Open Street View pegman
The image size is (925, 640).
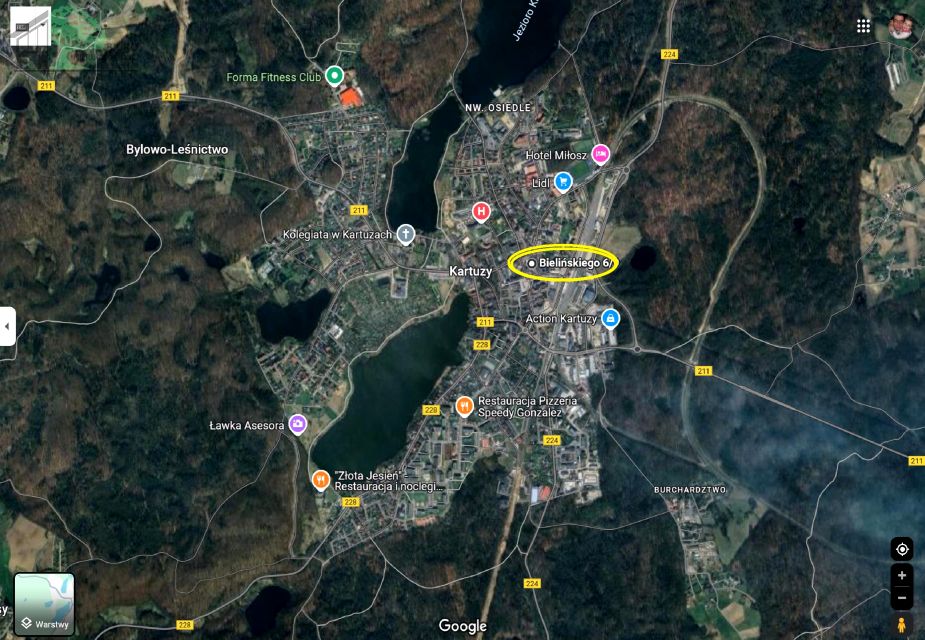pos(902,626)
